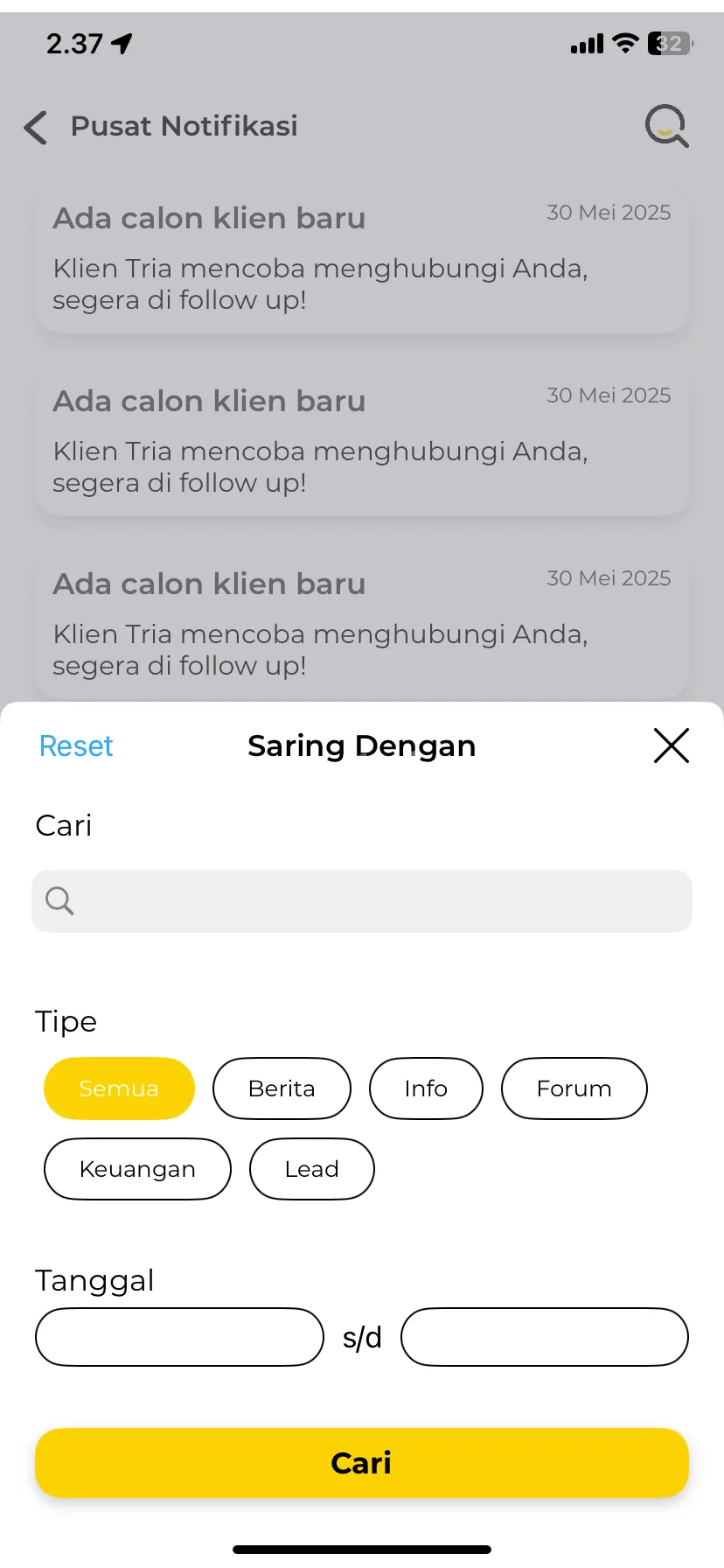Image resolution: width=724 pixels, height=1568 pixels.
Task: Select the Semua type chip
Action: coord(119,1088)
